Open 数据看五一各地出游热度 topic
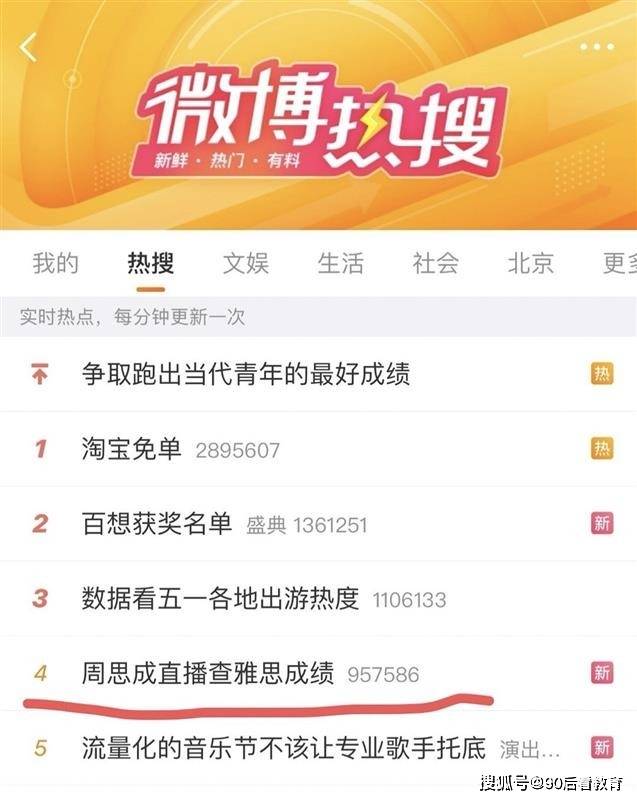Image resolution: width=637 pixels, height=800 pixels. (x=220, y=599)
